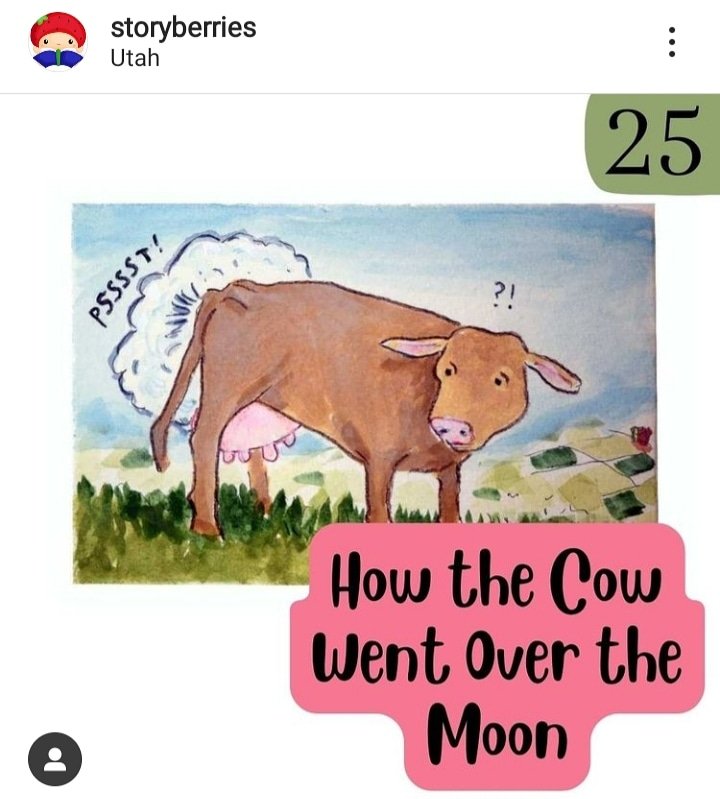Screen dimensions: 720x799
Task: Open the post's three-dot overflow menu
Action: (672, 42)
